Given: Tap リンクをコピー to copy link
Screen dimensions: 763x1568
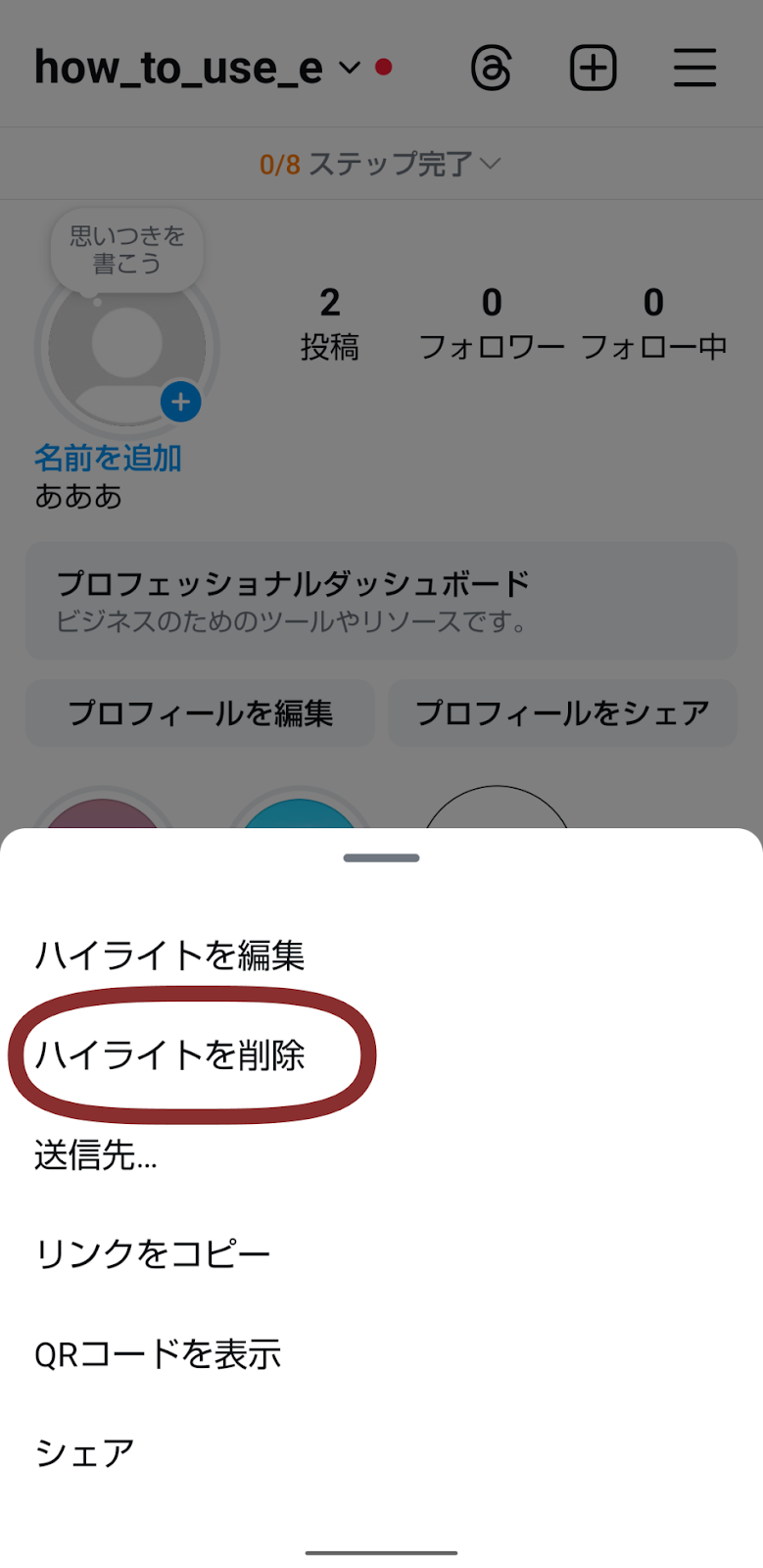Looking at the screenshot, I should (152, 1254).
